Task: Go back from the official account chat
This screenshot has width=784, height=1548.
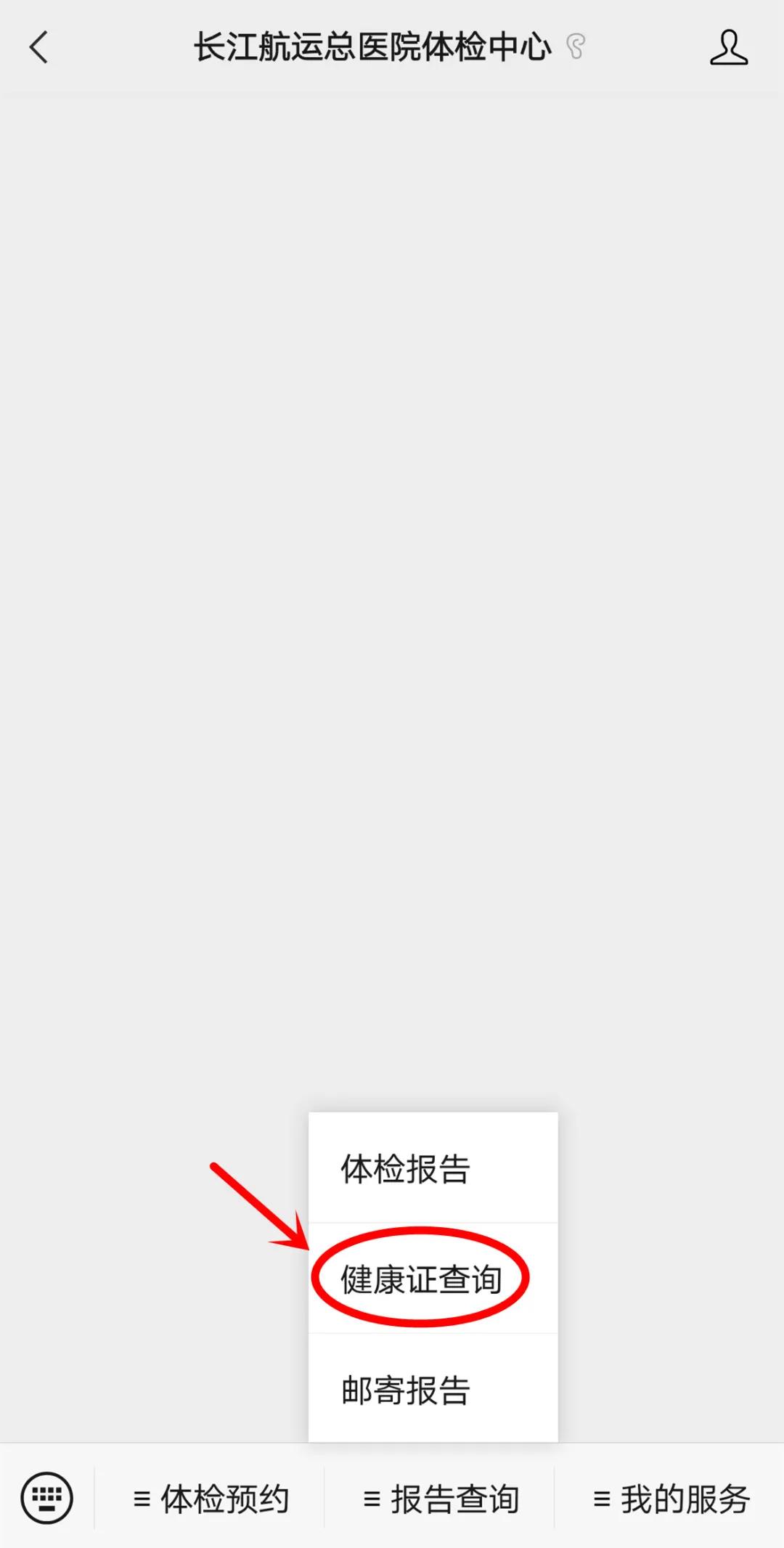Action: [39, 48]
